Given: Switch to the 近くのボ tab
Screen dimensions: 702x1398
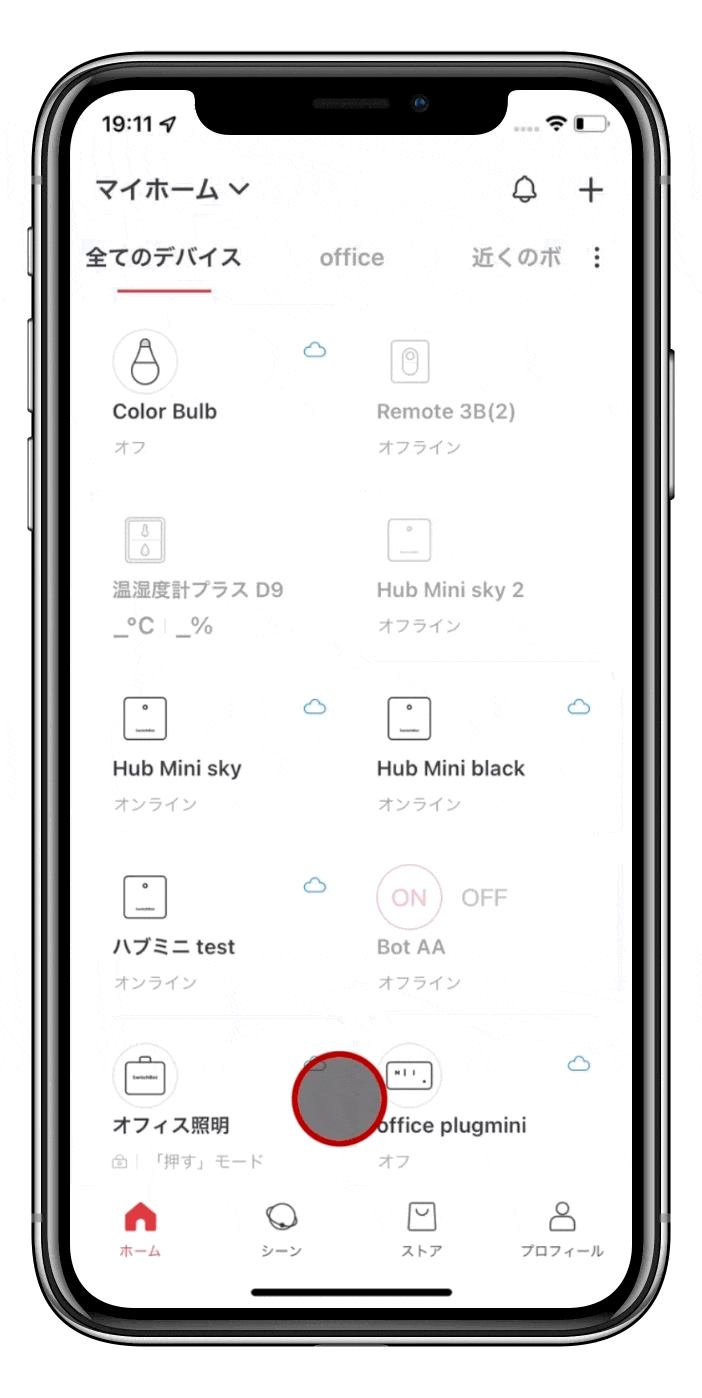Looking at the screenshot, I should pyautogui.click(x=516, y=258).
